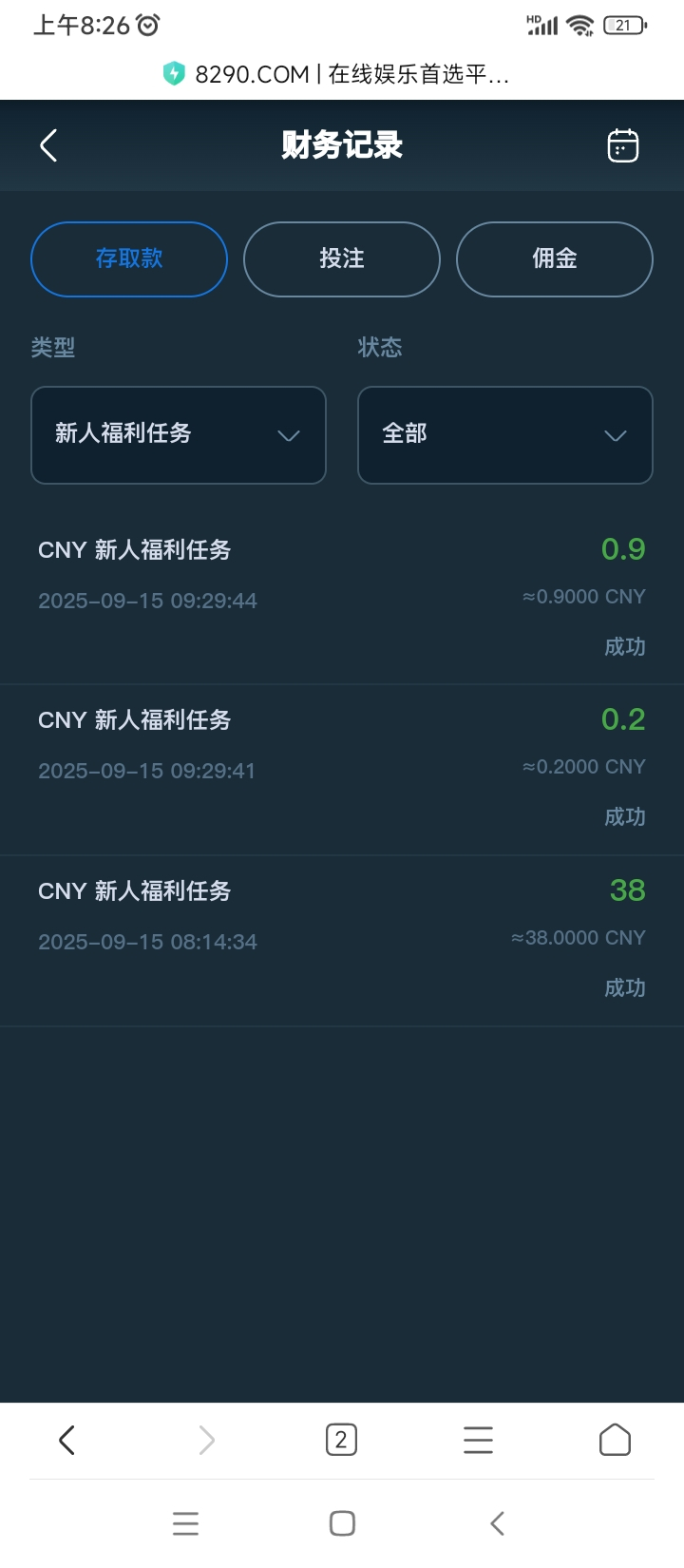Switch to the 投注 tab
This screenshot has height=1568, width=684.
click(342, 259)
